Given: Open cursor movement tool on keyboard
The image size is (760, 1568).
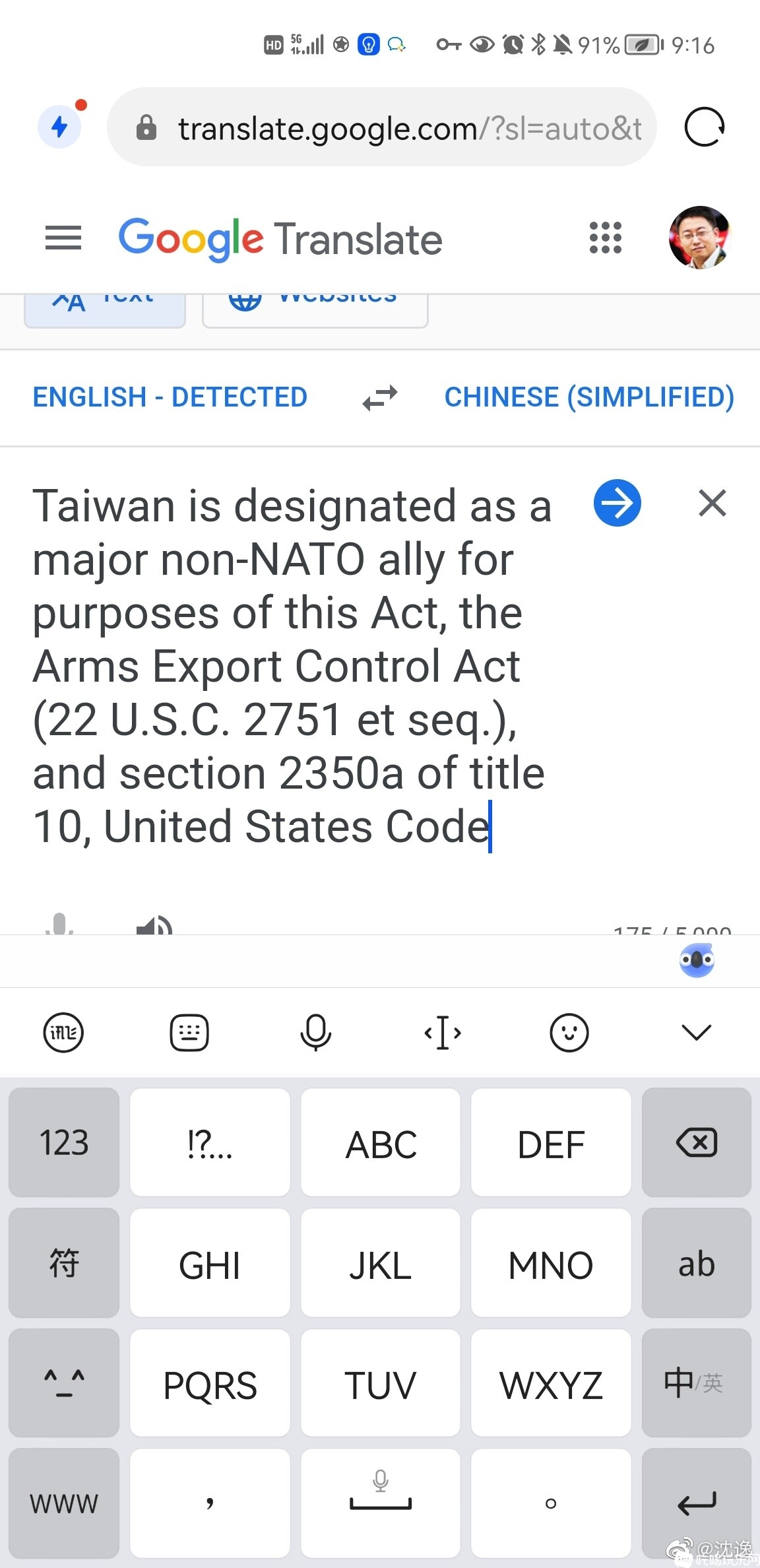Looking at the screenshot, I should (442, 1032).
